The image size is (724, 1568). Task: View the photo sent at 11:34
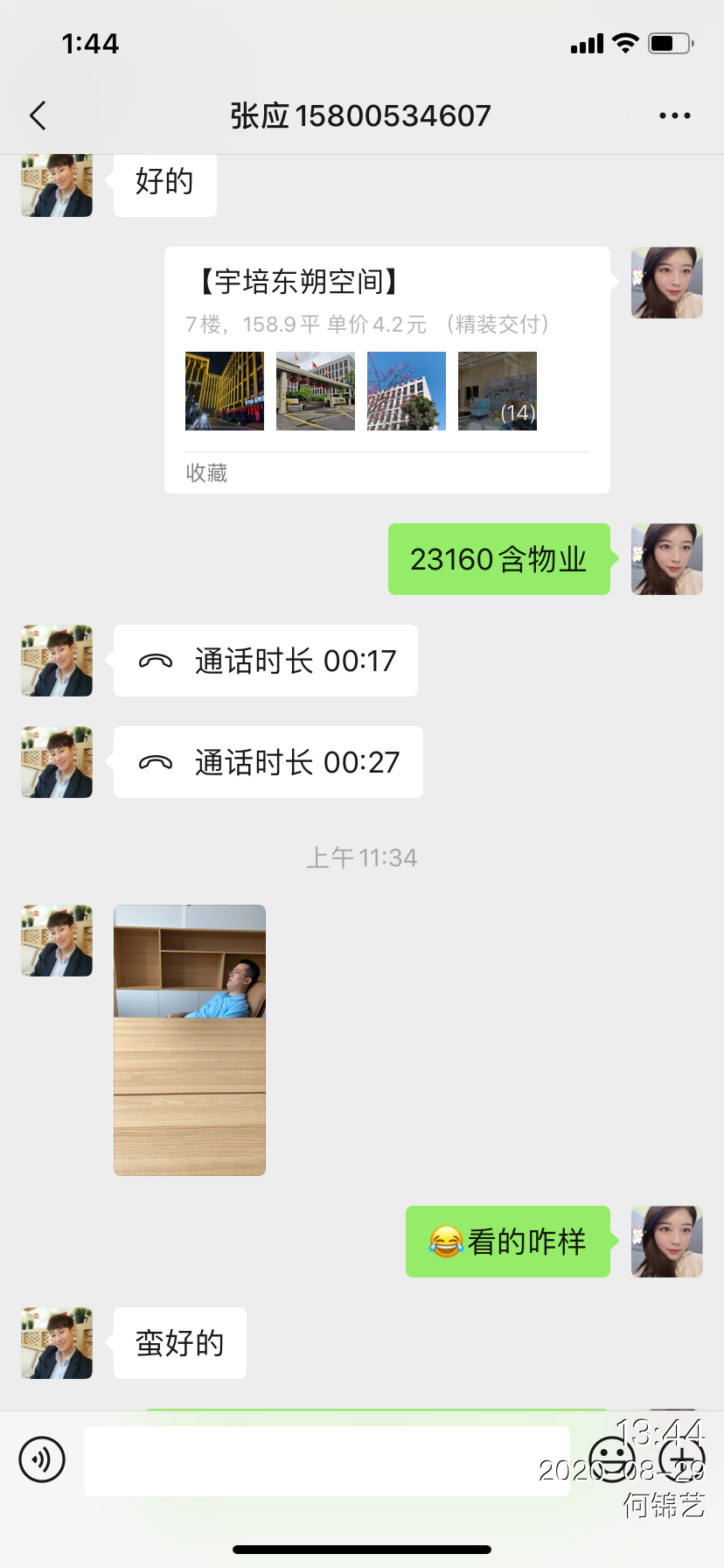click(190, 1039)
